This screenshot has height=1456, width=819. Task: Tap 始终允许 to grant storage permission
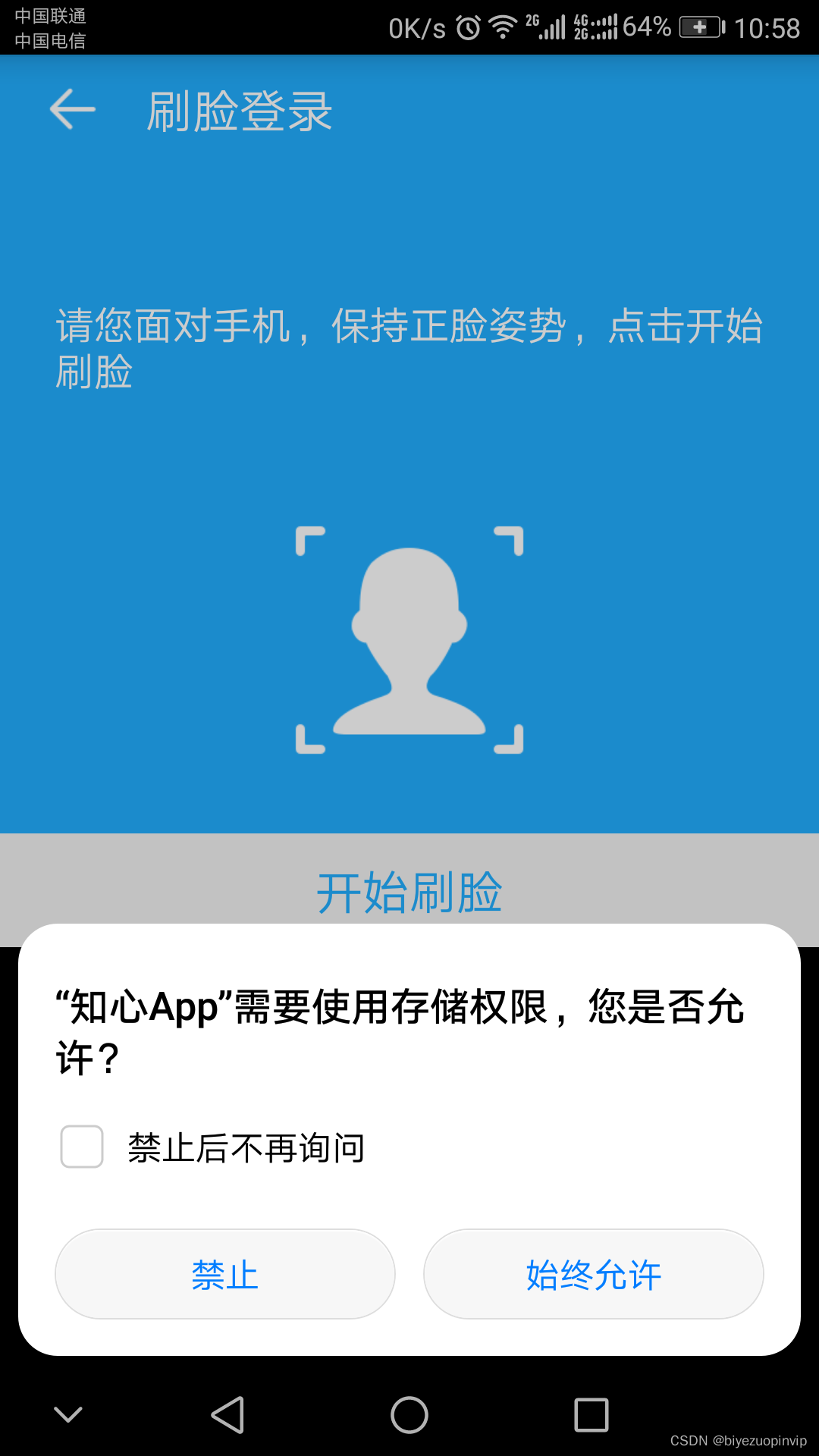point(594,1274)
